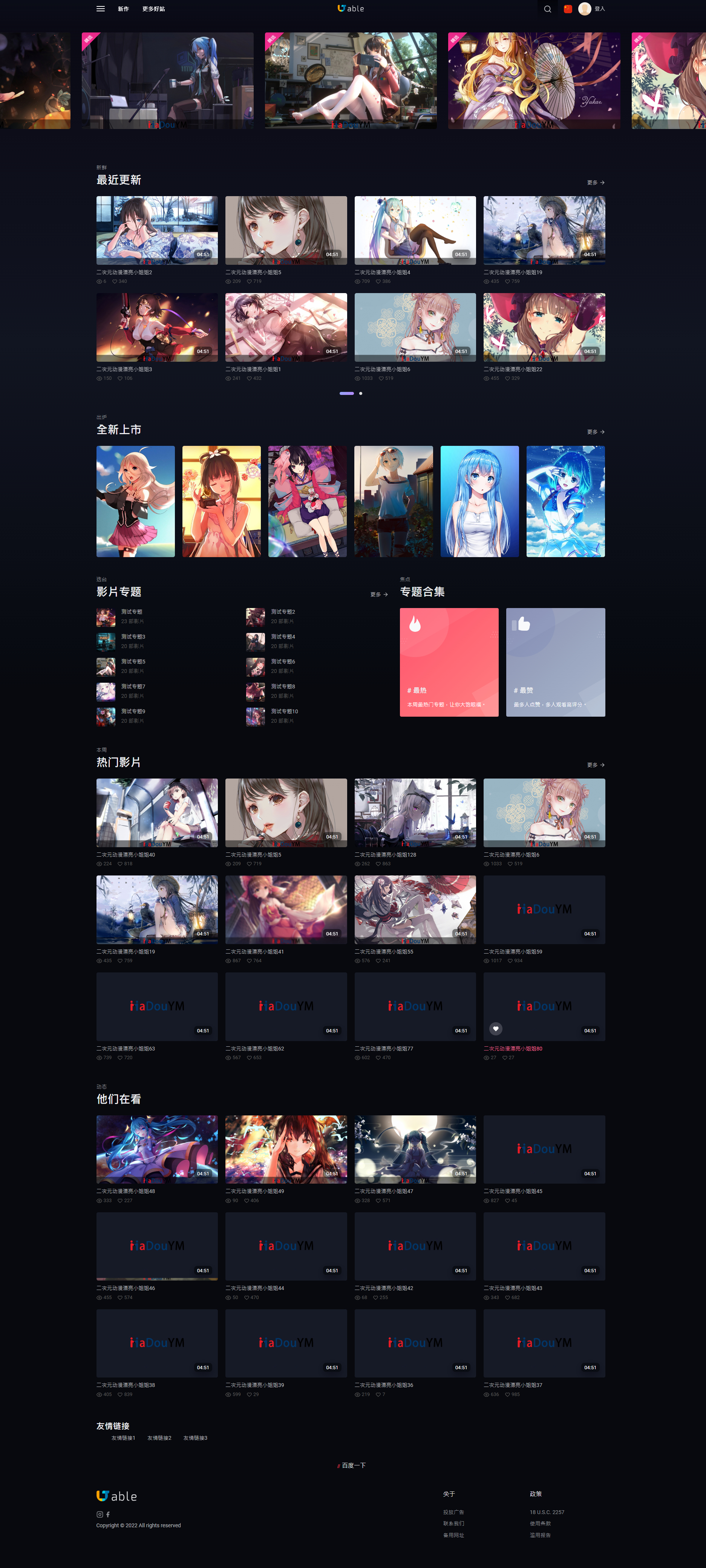Open the hamburger menu
This screenshot has width=706, height=1568.
coord(100,9)
